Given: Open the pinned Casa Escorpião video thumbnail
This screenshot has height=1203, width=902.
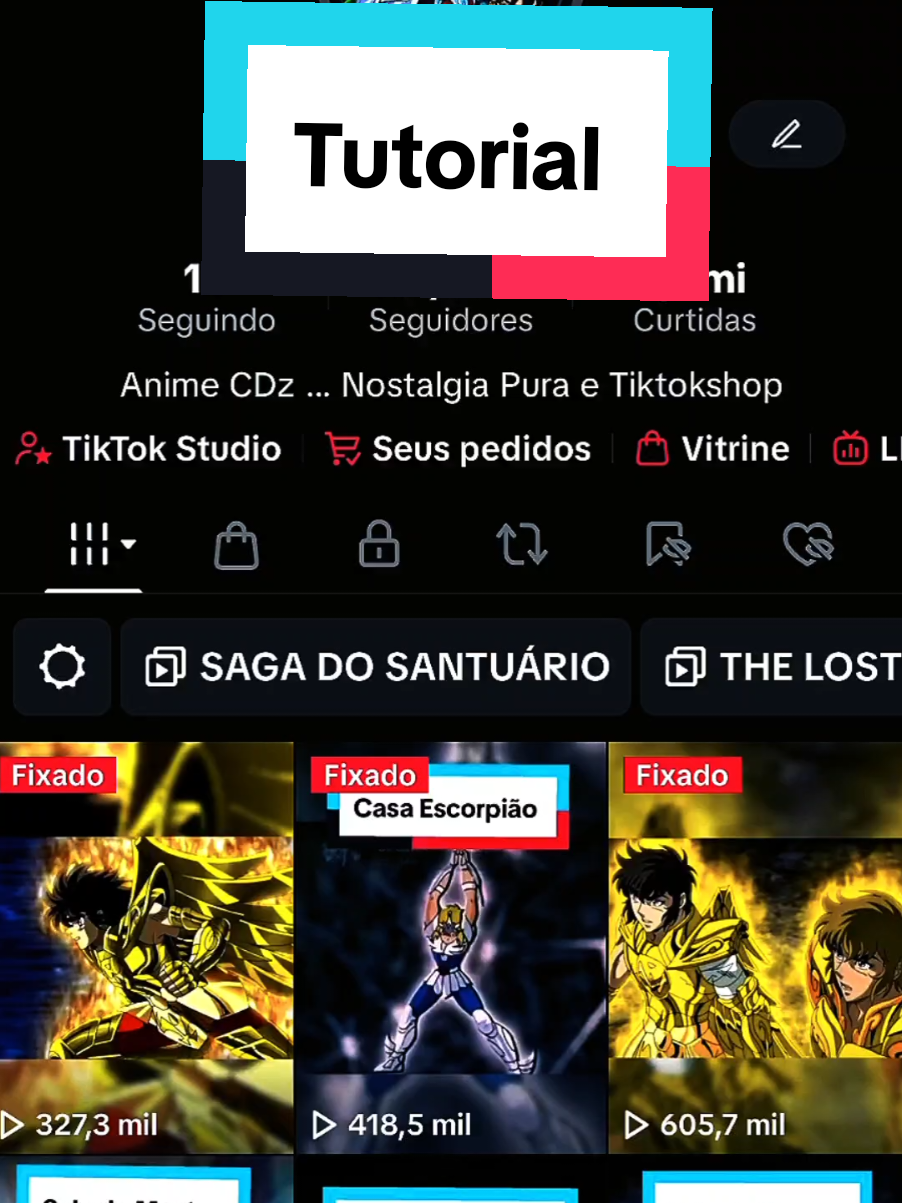Looking at the screenshot, I should tap(450, 950).
